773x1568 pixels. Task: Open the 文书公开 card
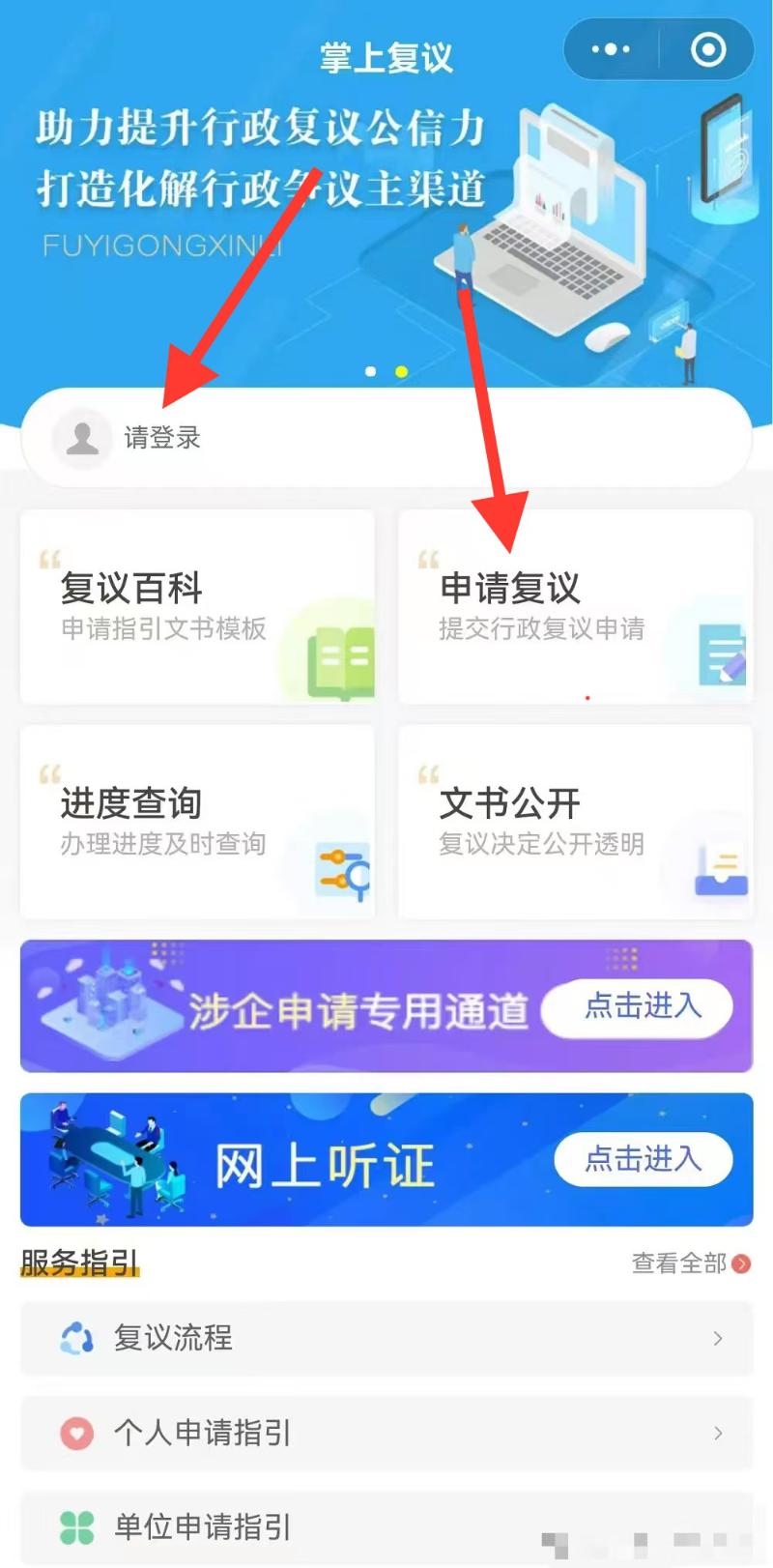click(576, 822)
